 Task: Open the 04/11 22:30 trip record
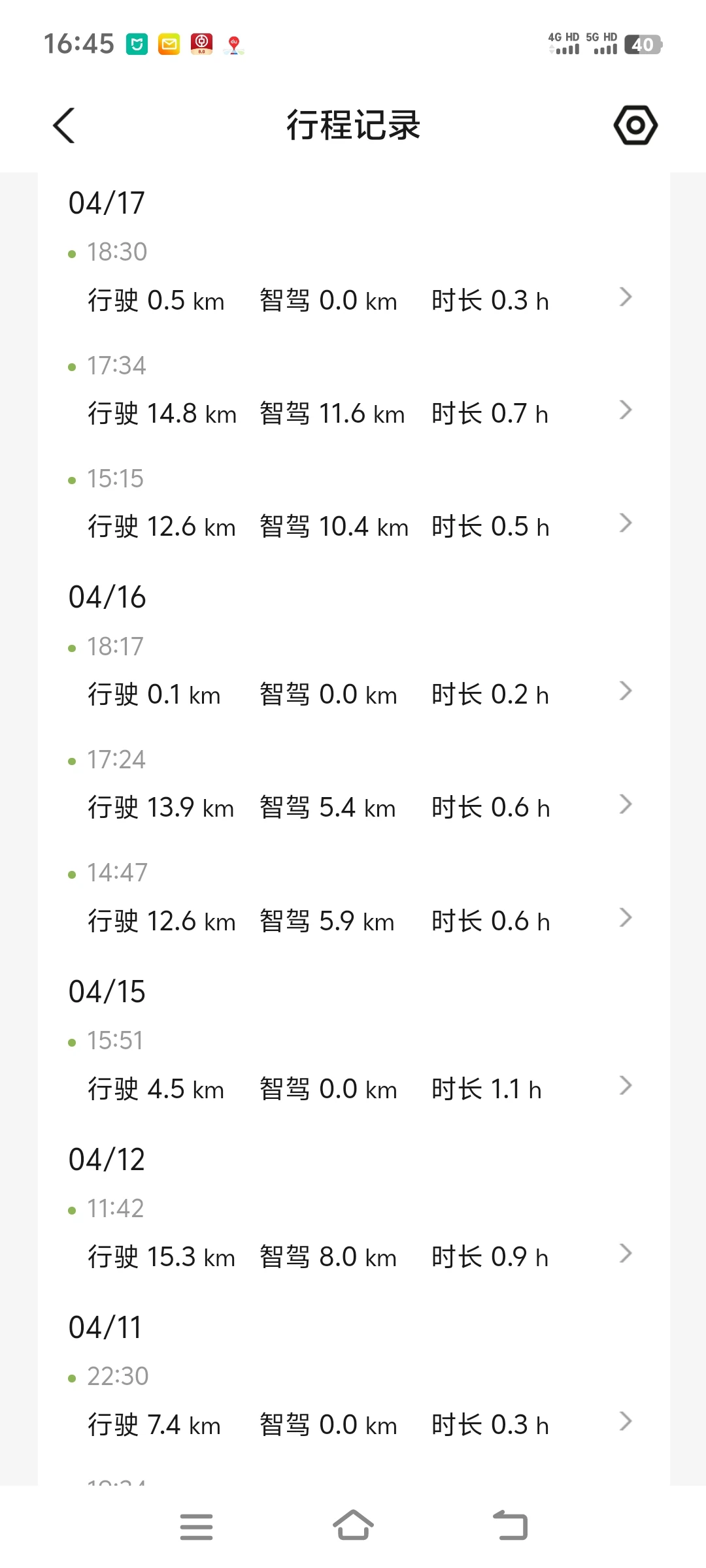point(353,1425)
